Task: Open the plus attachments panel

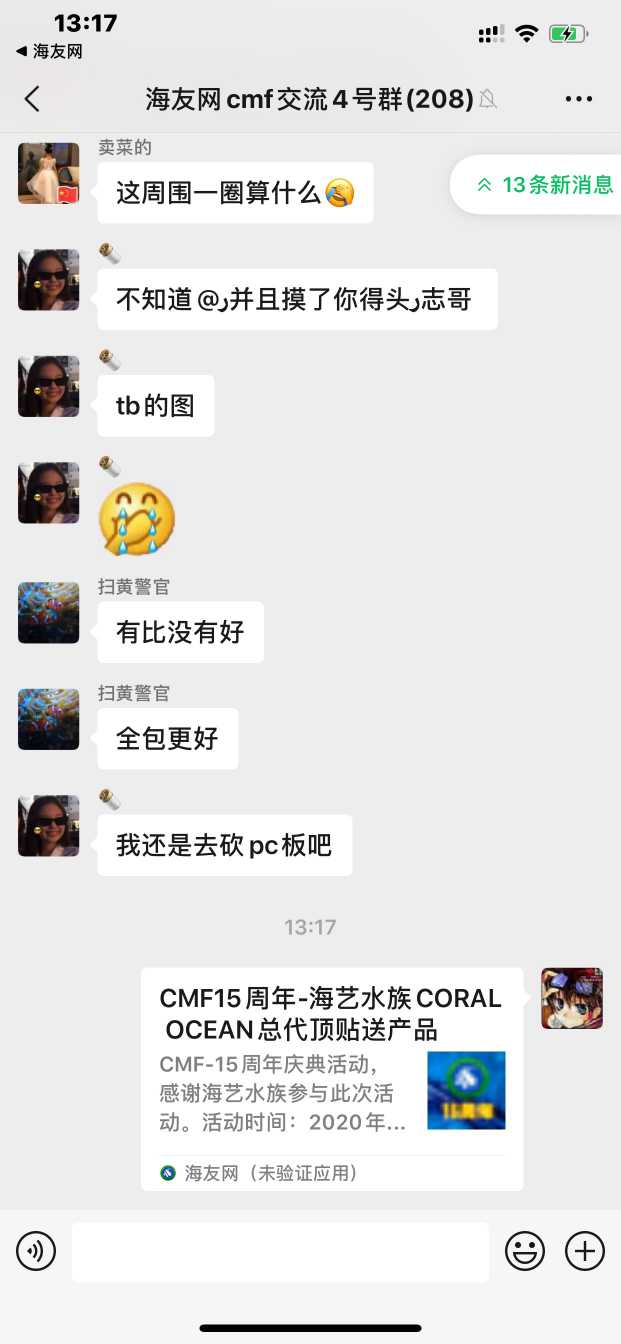Action: (585, 1250)
